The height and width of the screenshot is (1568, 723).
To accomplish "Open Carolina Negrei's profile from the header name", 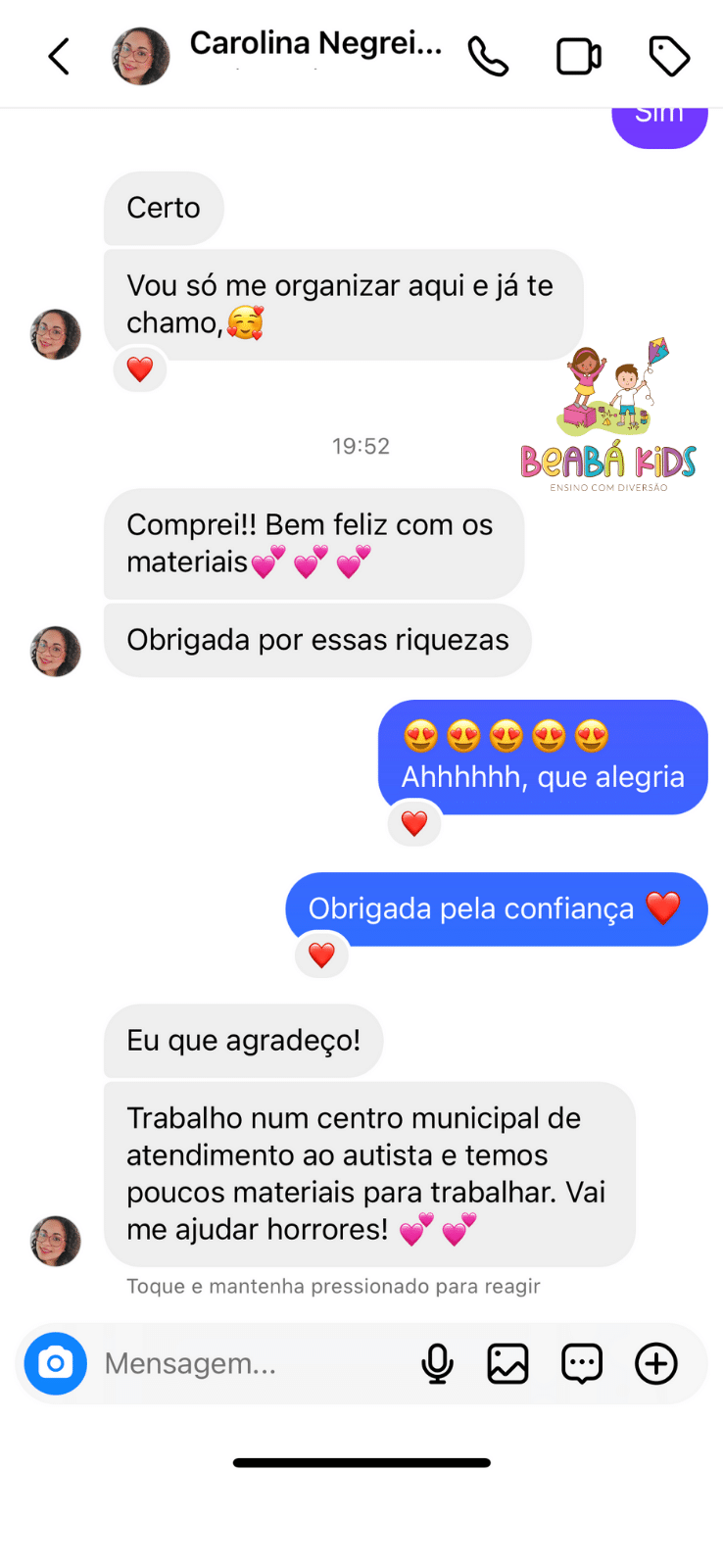I will point(315,43).
